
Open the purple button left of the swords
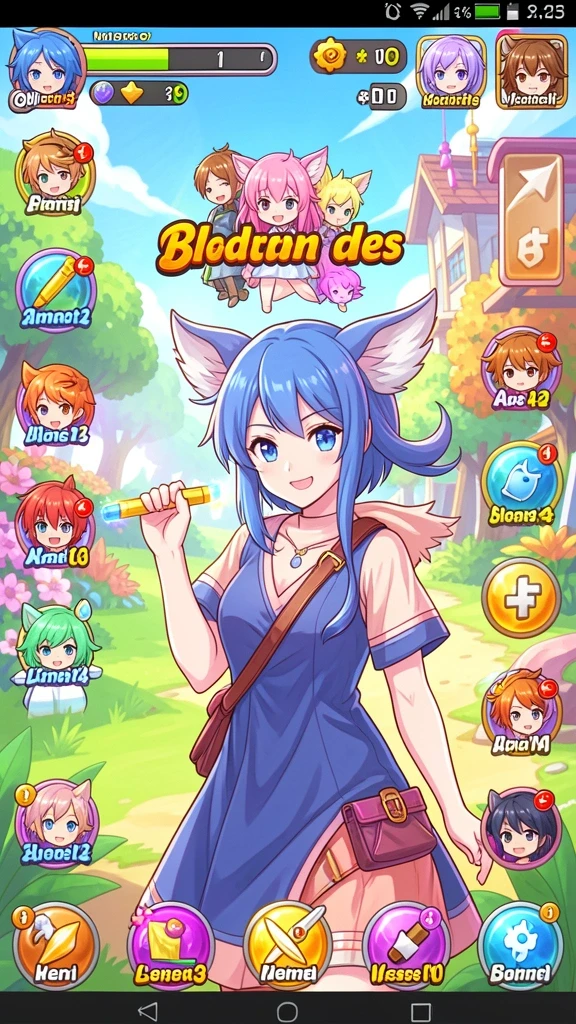coord(171,946)
